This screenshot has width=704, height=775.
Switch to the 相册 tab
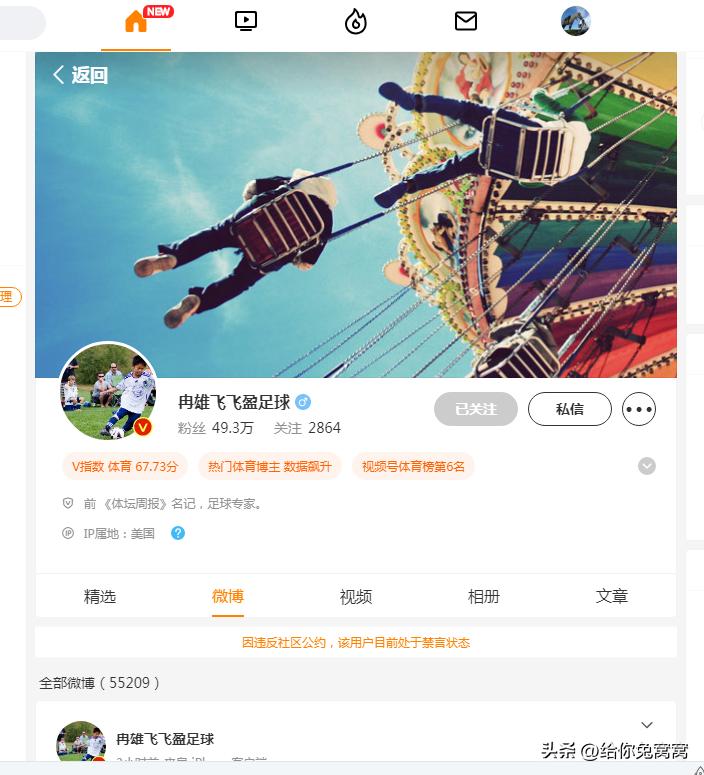tap(484, 596)
